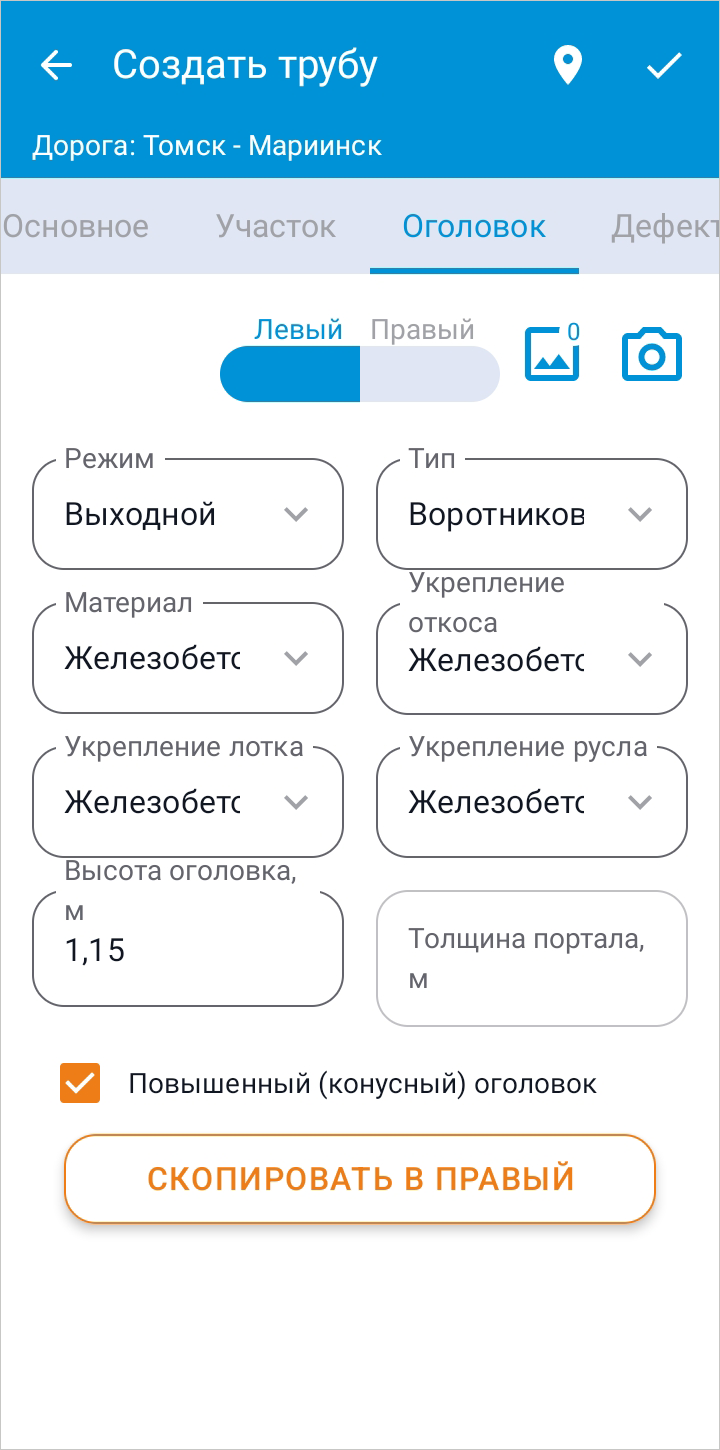This screenshot has width=720, height=1450.
Task: Expand the Тип dropdown
Action: pyautogui.click(x=532, y=514)
